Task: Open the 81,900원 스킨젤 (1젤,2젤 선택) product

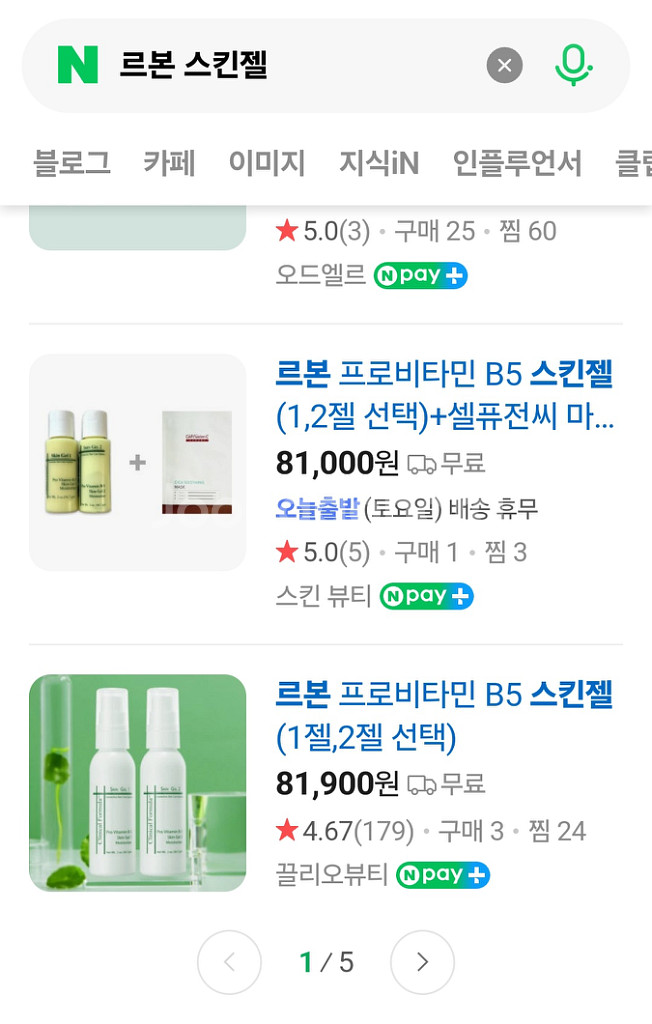Action: pyautogui.click(x=444, y=716)
